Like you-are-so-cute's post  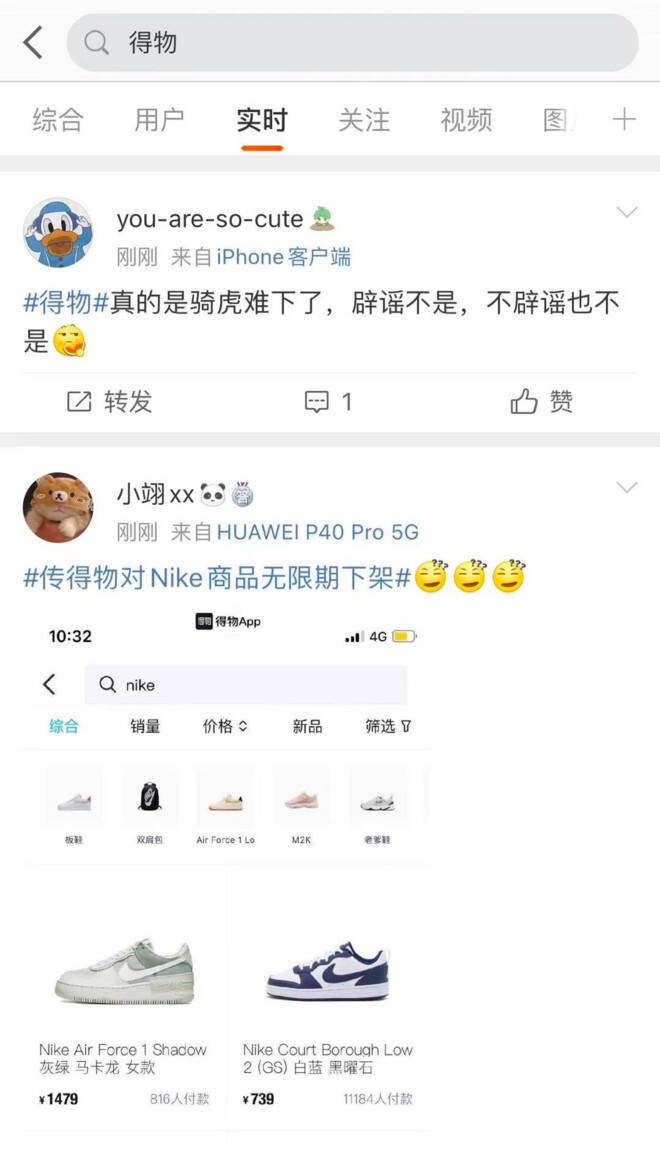542,402
